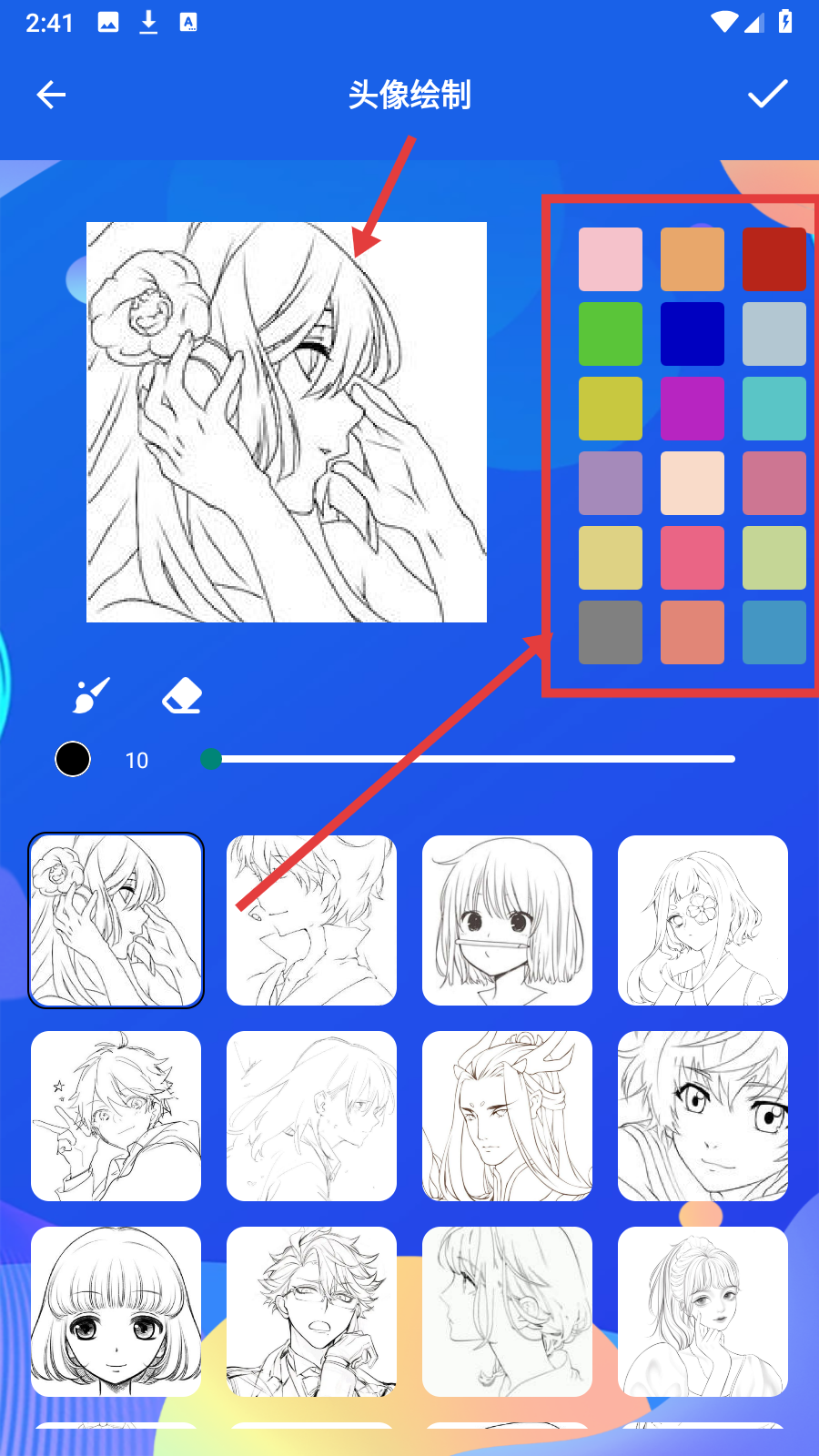Select the gray color swatch

[611, 632]
